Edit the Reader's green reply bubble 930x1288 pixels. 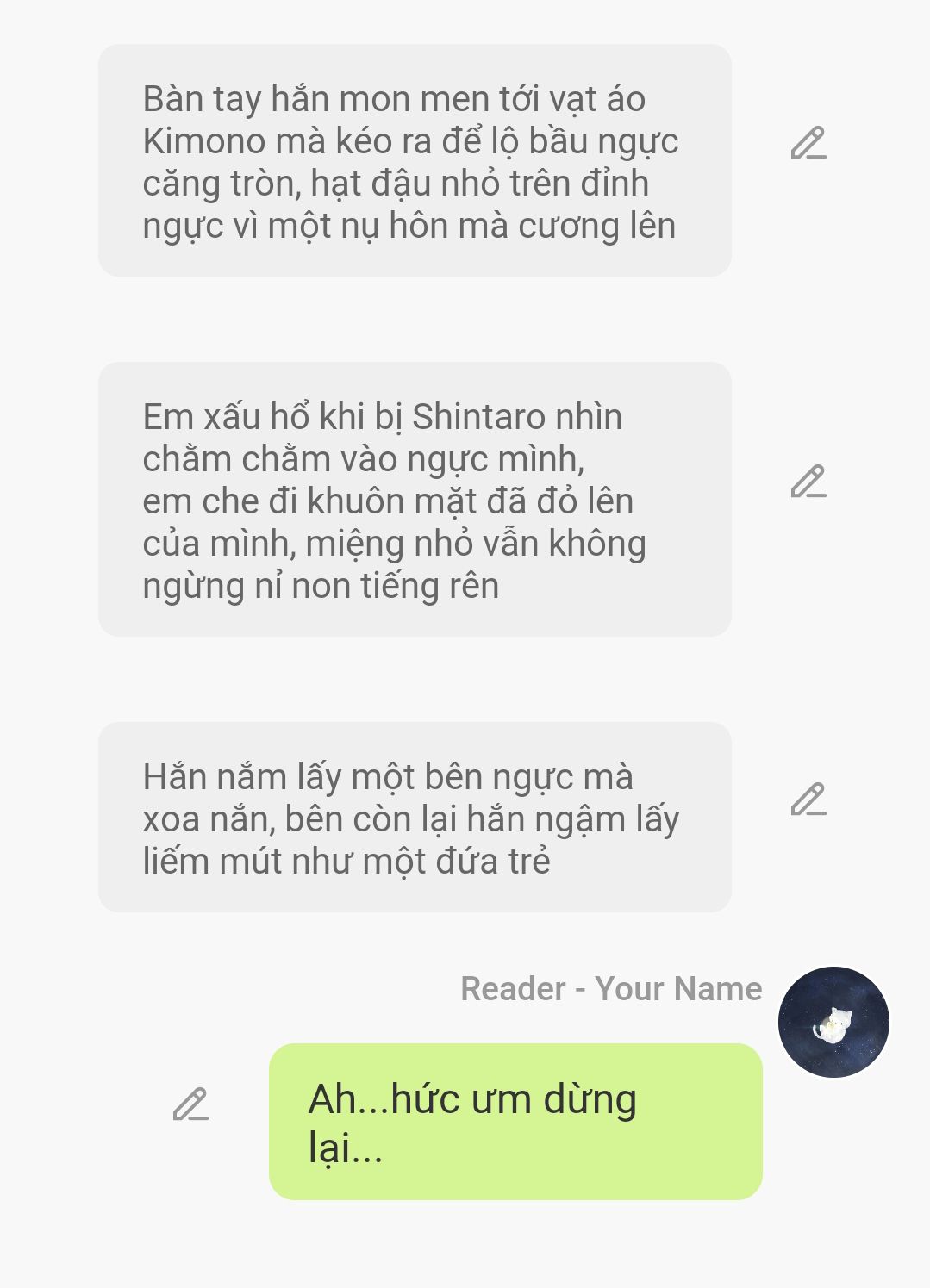[x=190, y=1104]
